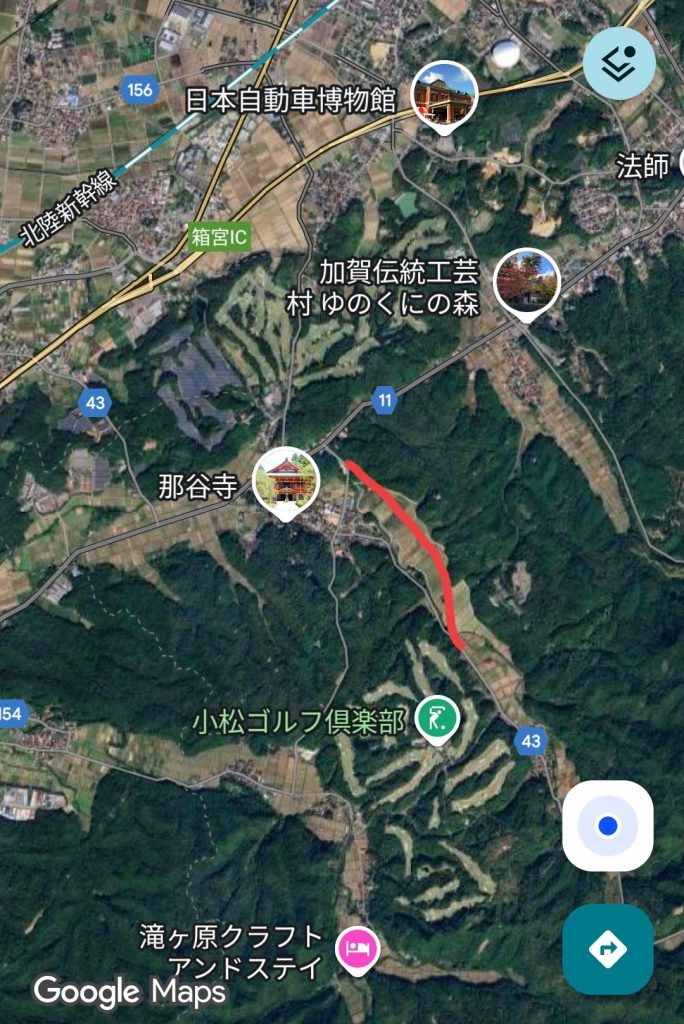Tap the 那谷寺 temple photo pin
The width and height of the screenshot is (684, 1024).
[287, 479]
